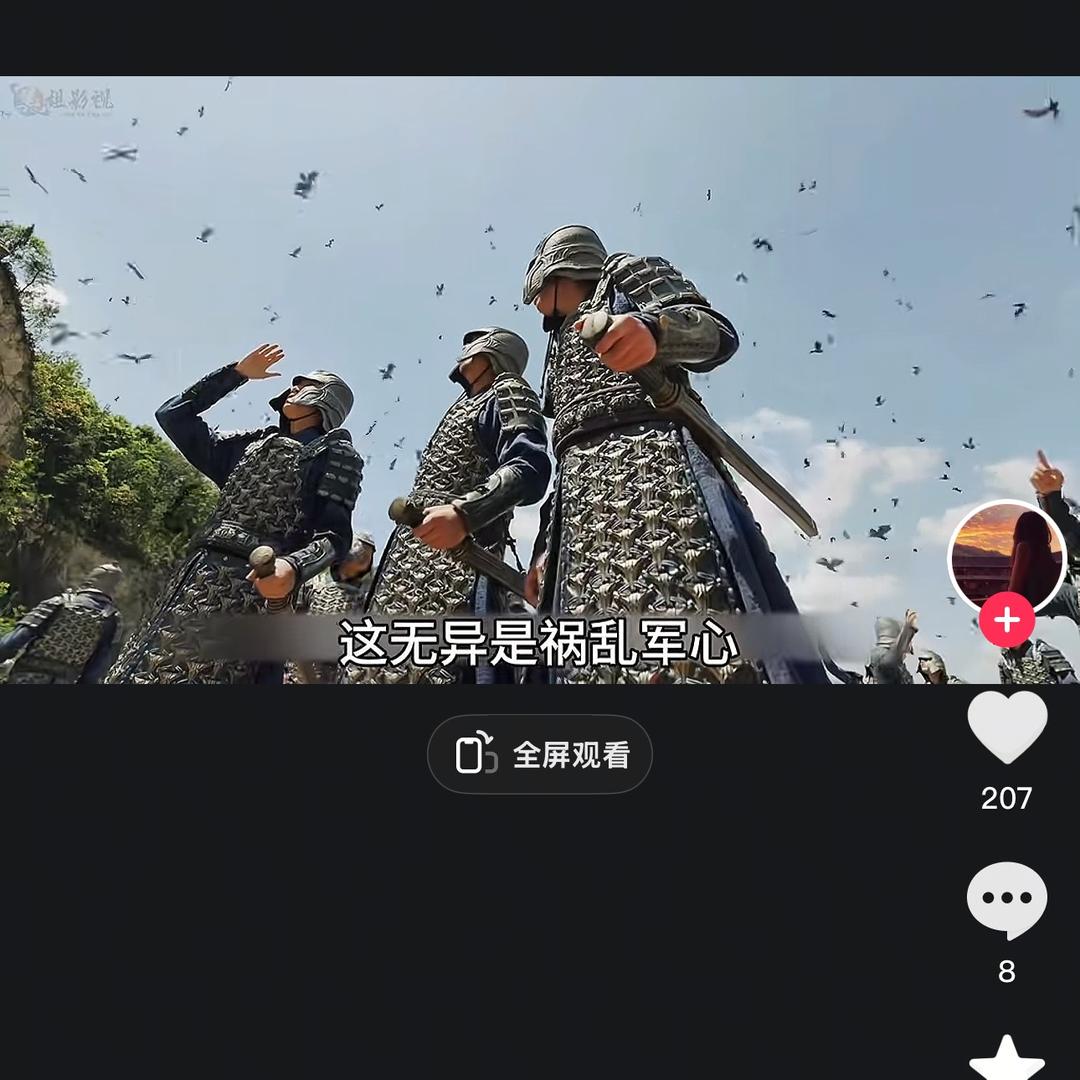Tap 全屏观看 to watch fullscreen

pyautogui.click(x=539, y=754)
